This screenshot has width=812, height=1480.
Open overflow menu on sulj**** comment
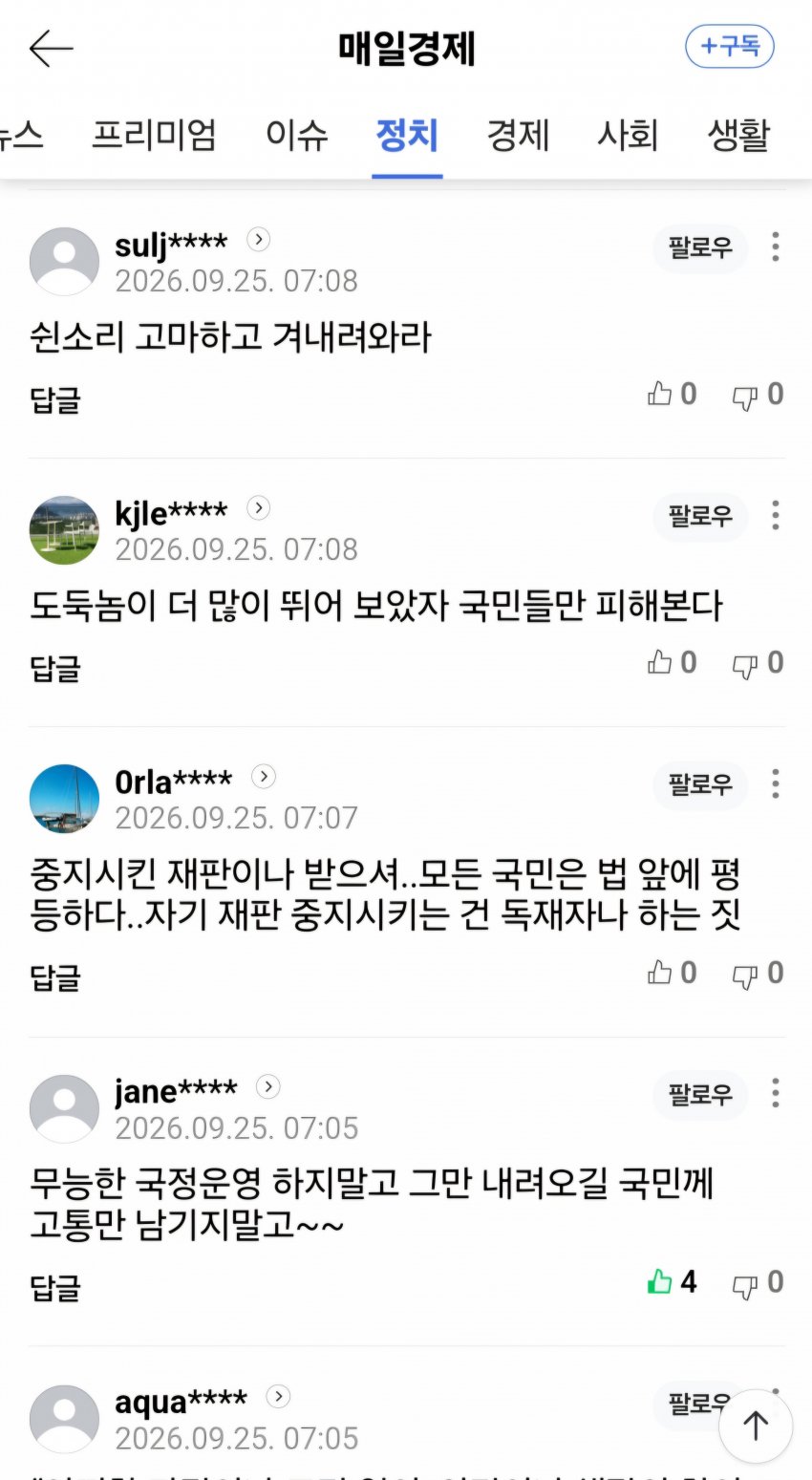(776, 247)
